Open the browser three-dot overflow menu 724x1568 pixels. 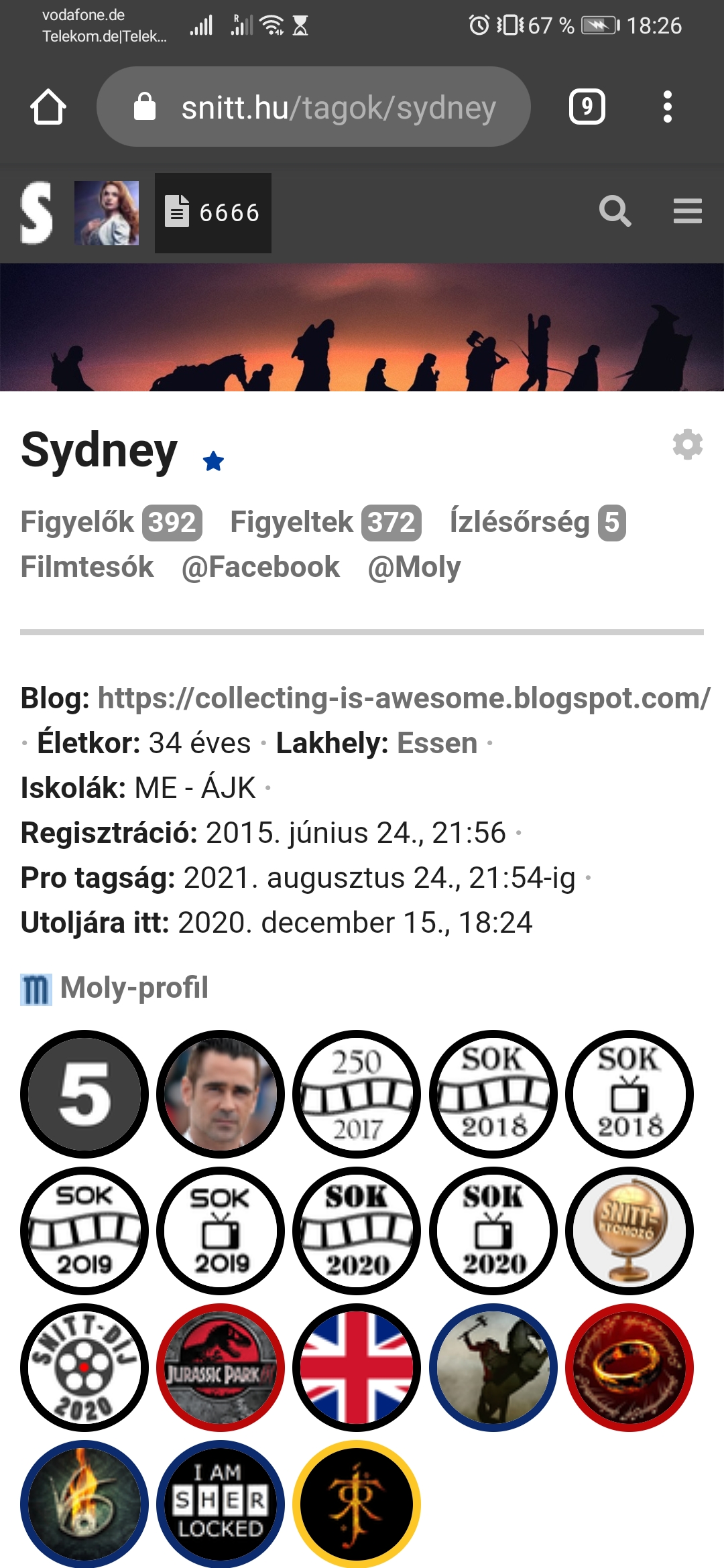pos(667,107)
